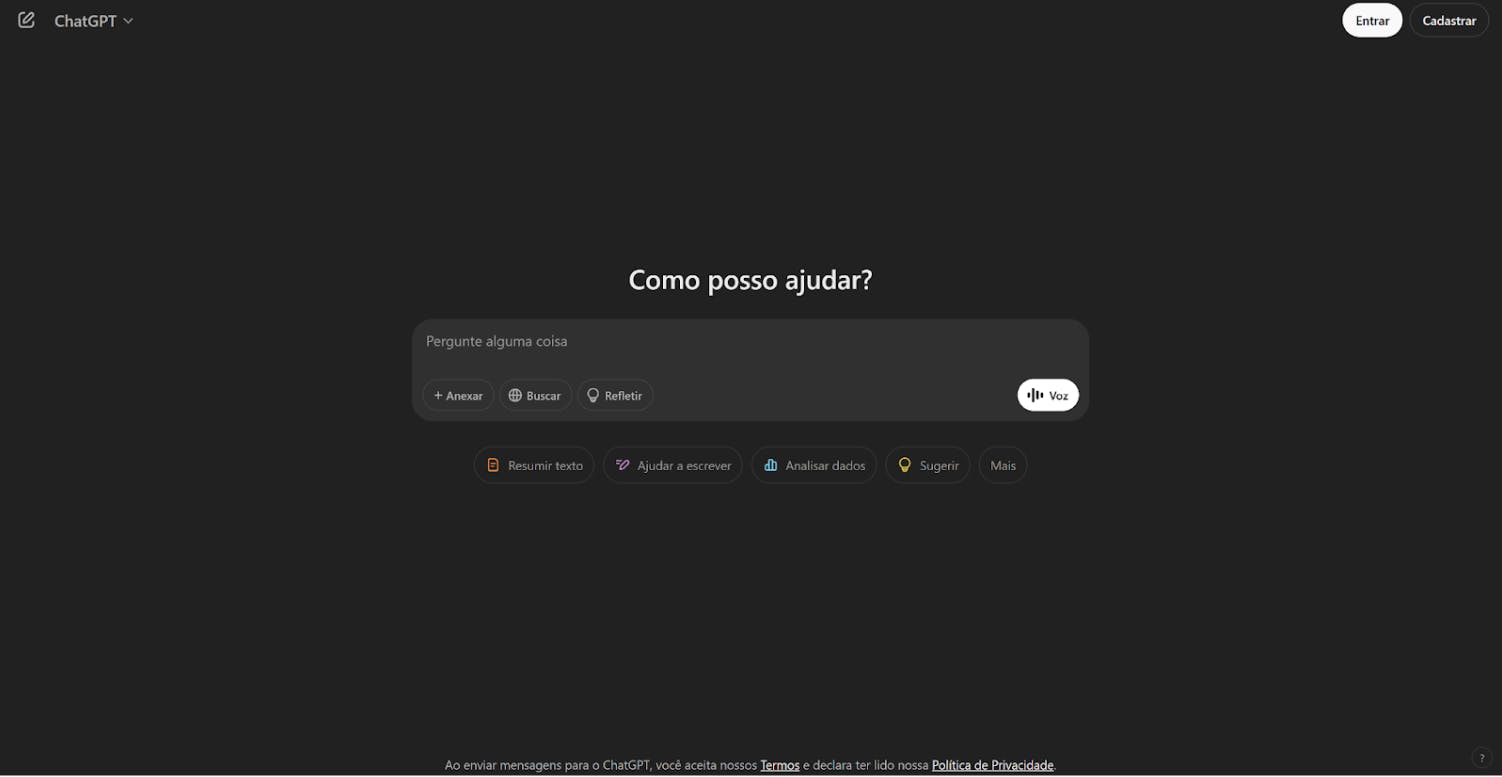
Task: Open the Termos link
Action: pyautogui.click(x=780, y=765)
